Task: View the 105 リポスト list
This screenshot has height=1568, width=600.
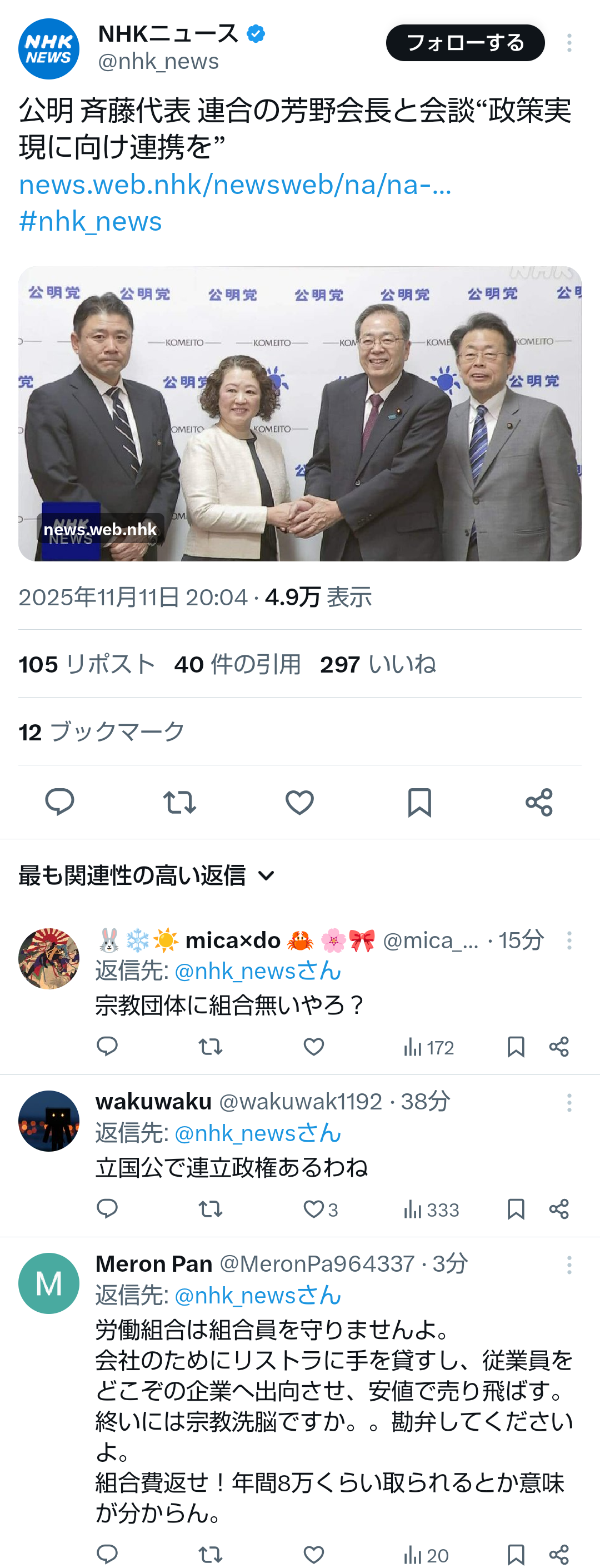Action: [87, 664]
